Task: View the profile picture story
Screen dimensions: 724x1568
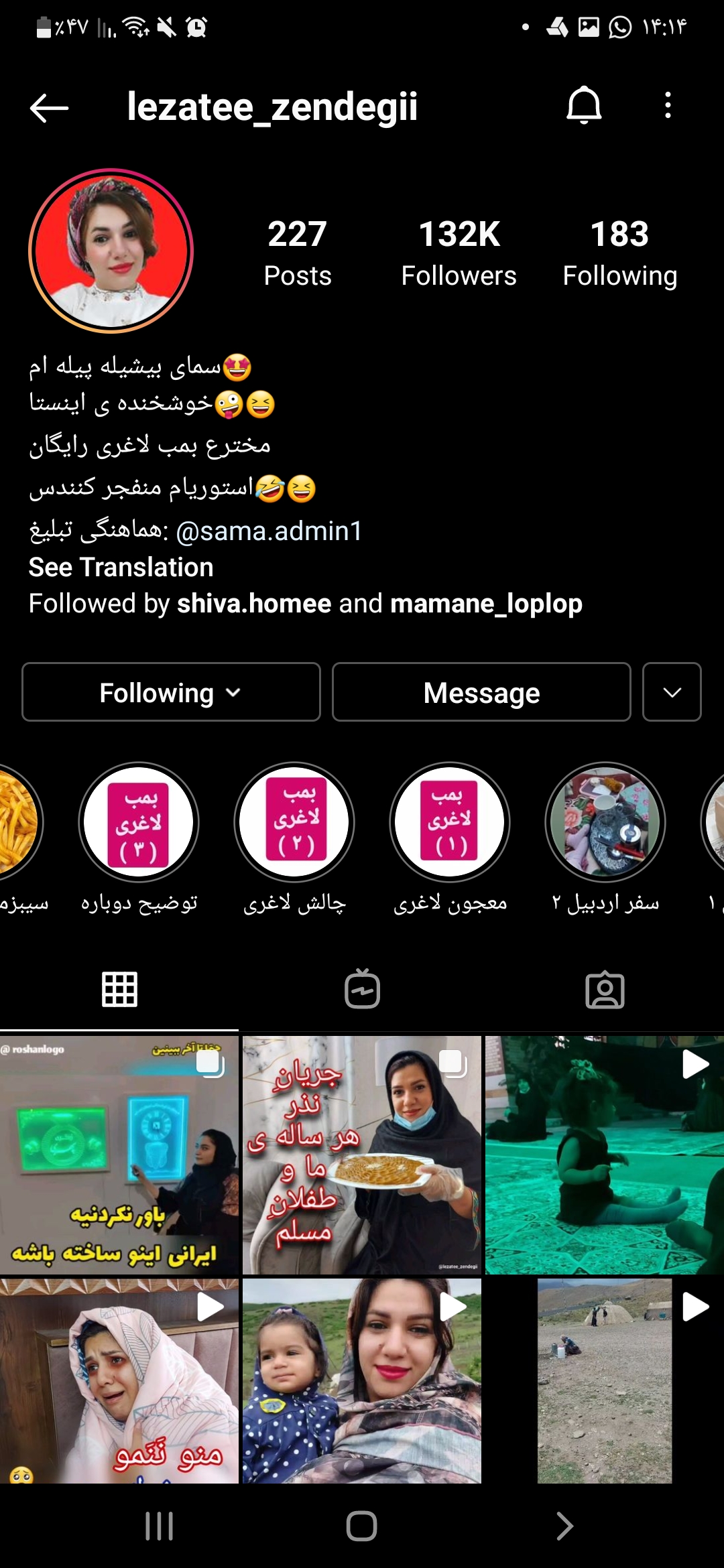Action: (x=111, y=251)
